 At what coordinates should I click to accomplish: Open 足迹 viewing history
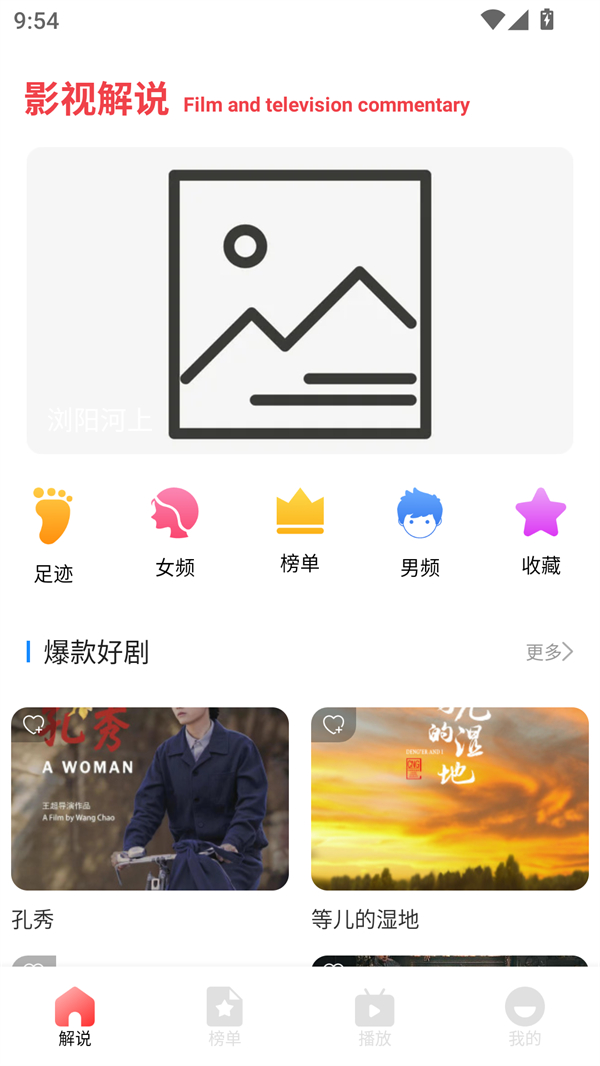click(x=53, y=534)
